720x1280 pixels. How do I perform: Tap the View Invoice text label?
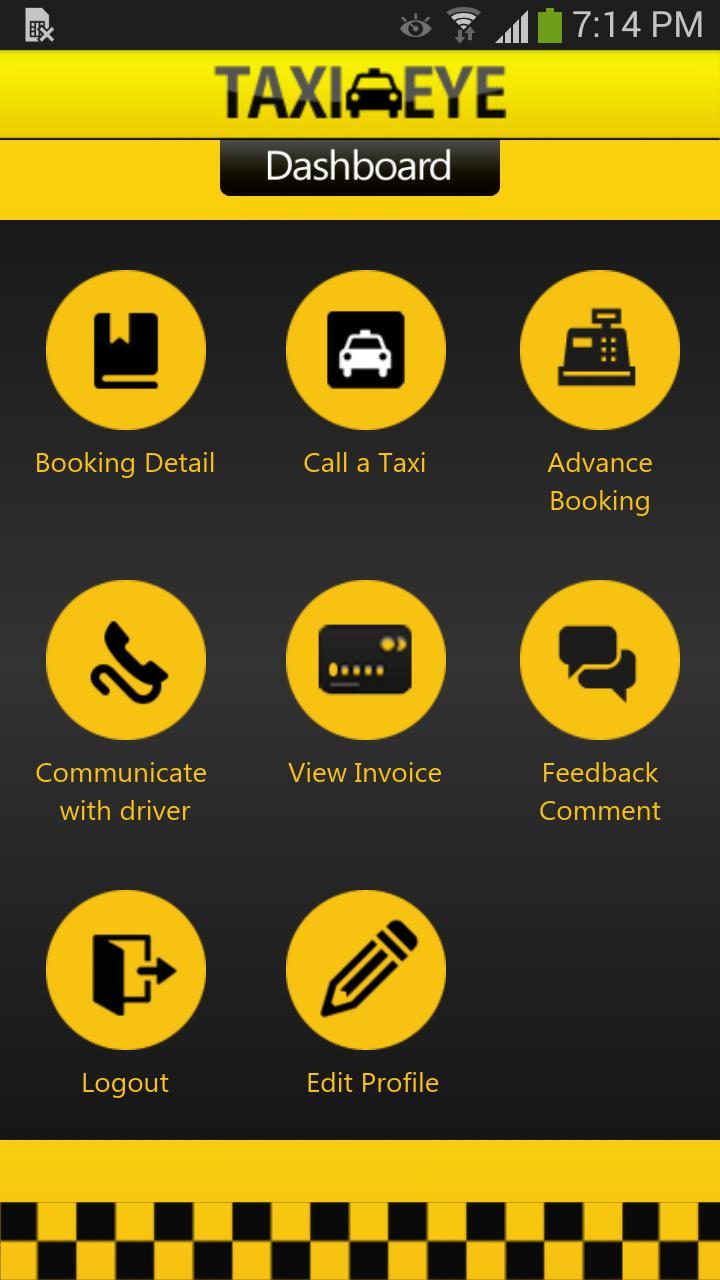point(365,772)
